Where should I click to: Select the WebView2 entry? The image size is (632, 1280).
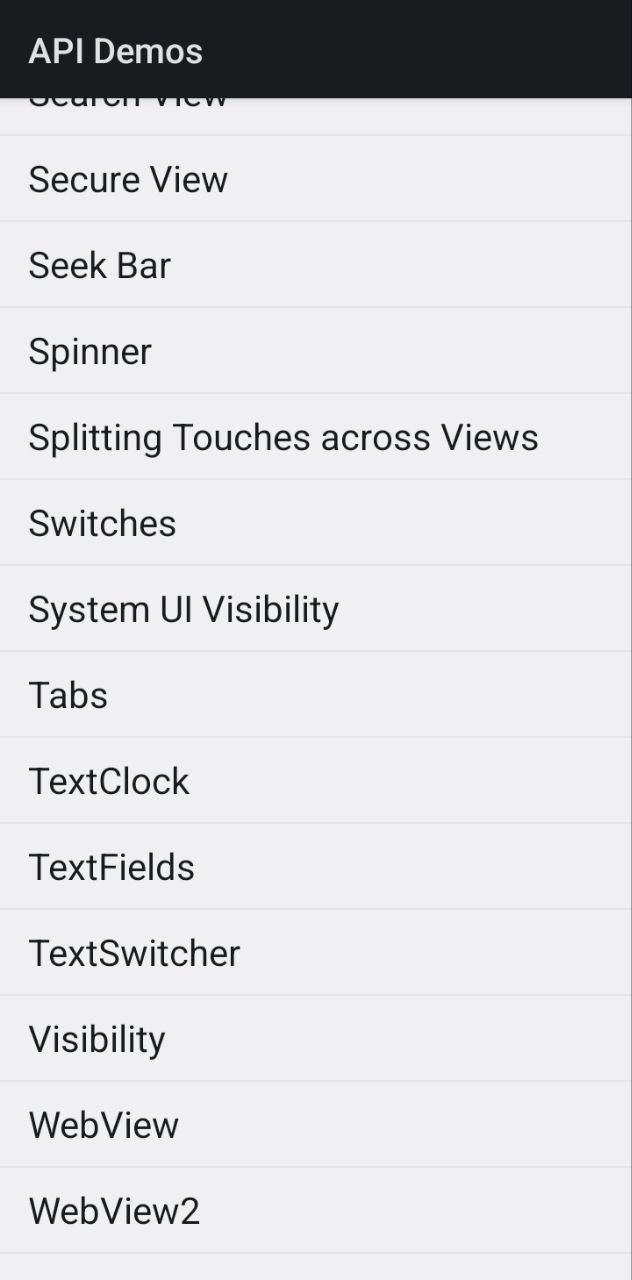point(114,1212)
